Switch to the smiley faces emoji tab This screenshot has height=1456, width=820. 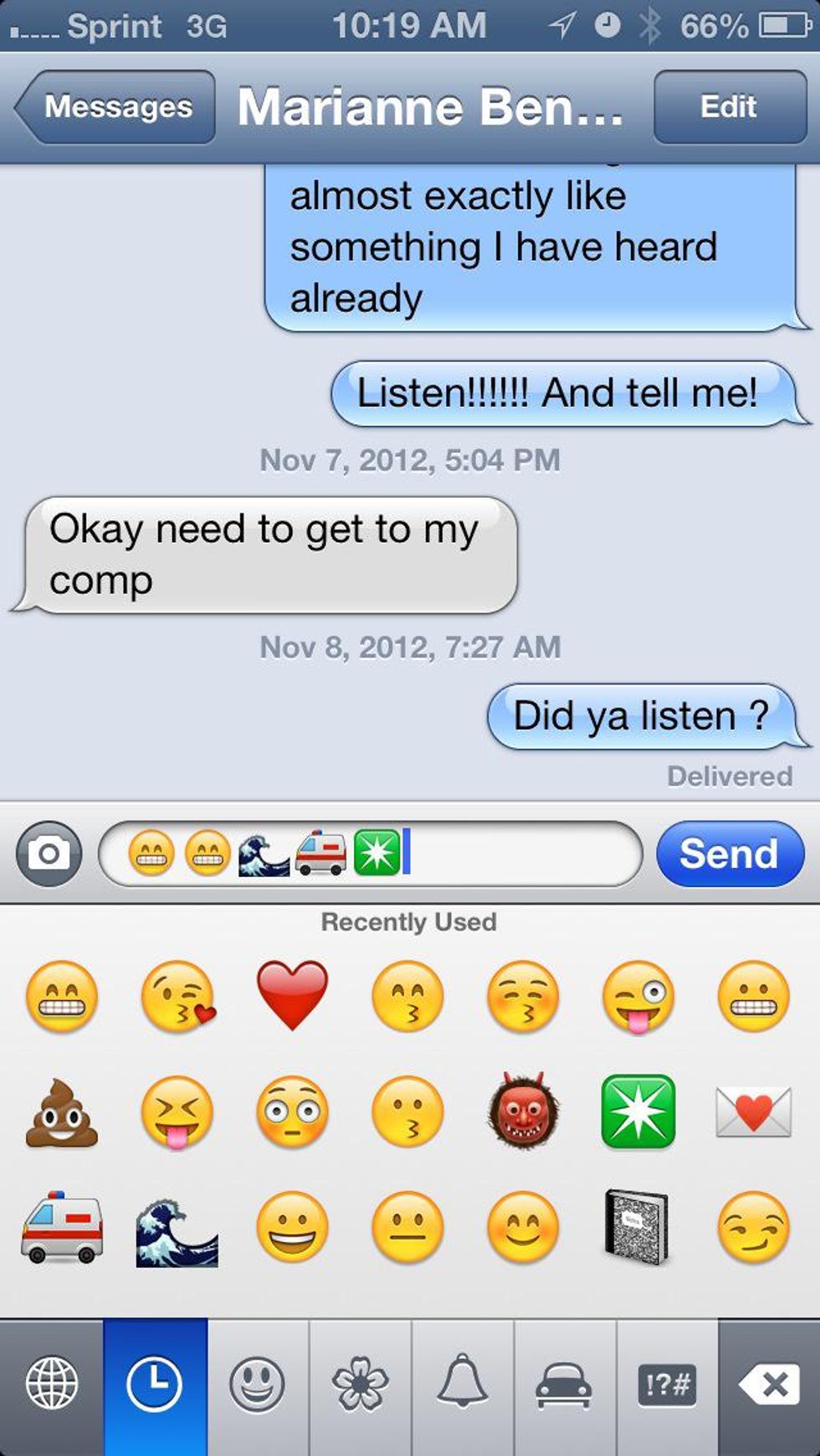[x=258, y=1384]
